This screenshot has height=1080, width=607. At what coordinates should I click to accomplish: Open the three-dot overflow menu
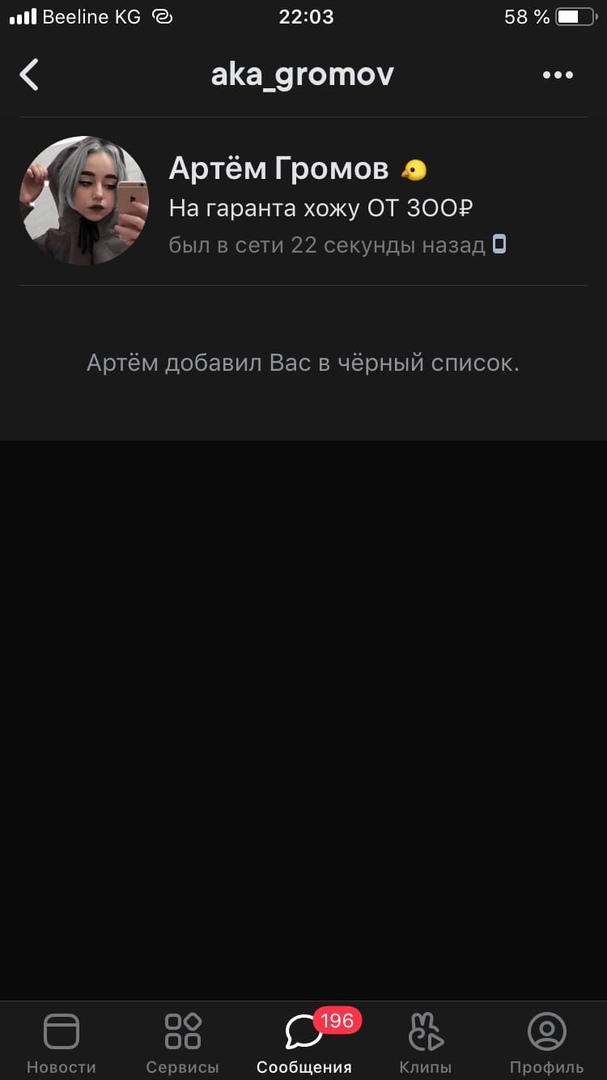(557, 75)
